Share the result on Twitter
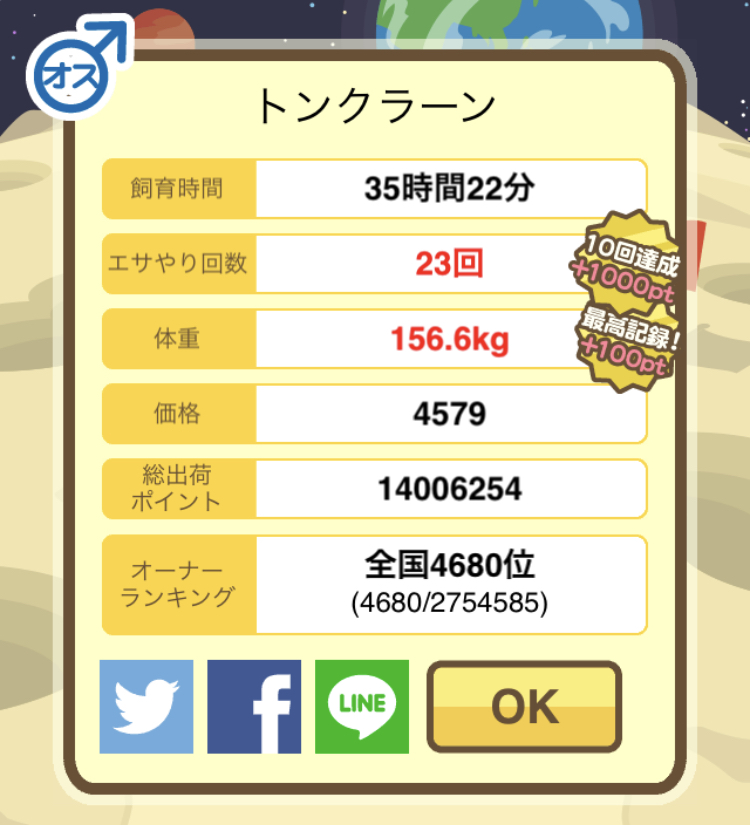 pyautogui.click(x=146, y=707)
